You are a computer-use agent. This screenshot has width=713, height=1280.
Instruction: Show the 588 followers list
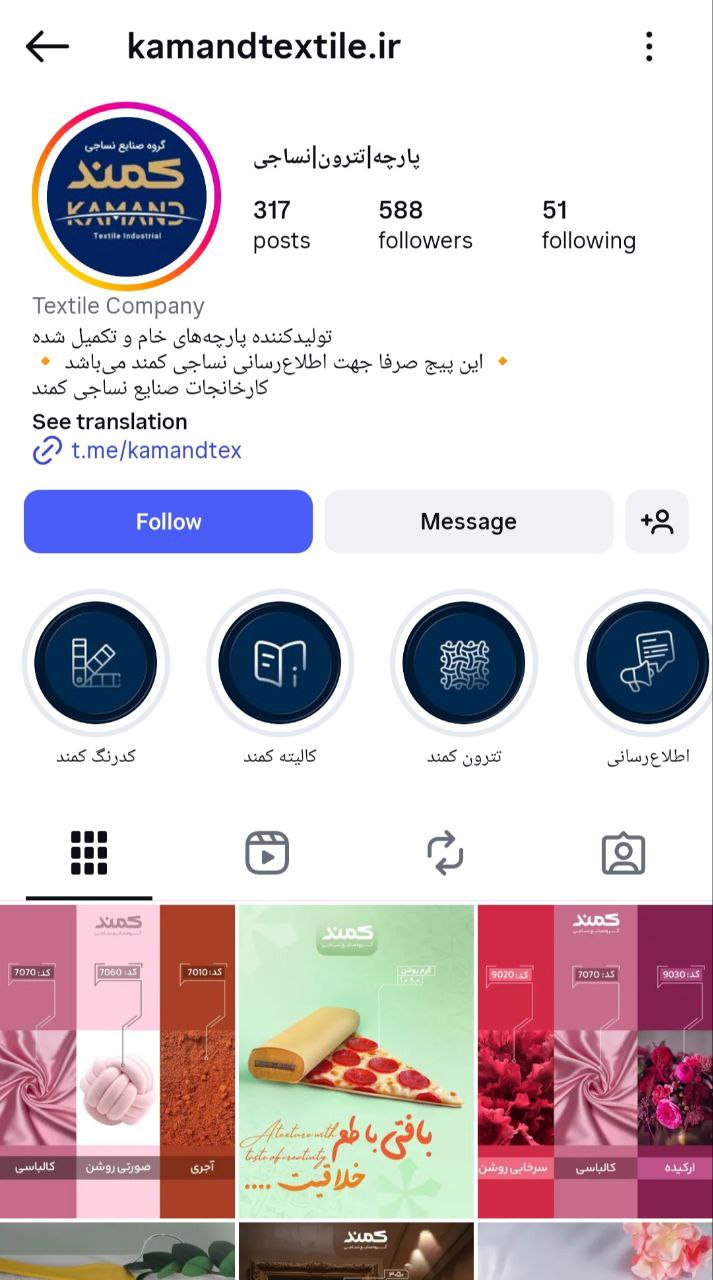[x=425, y=224]
